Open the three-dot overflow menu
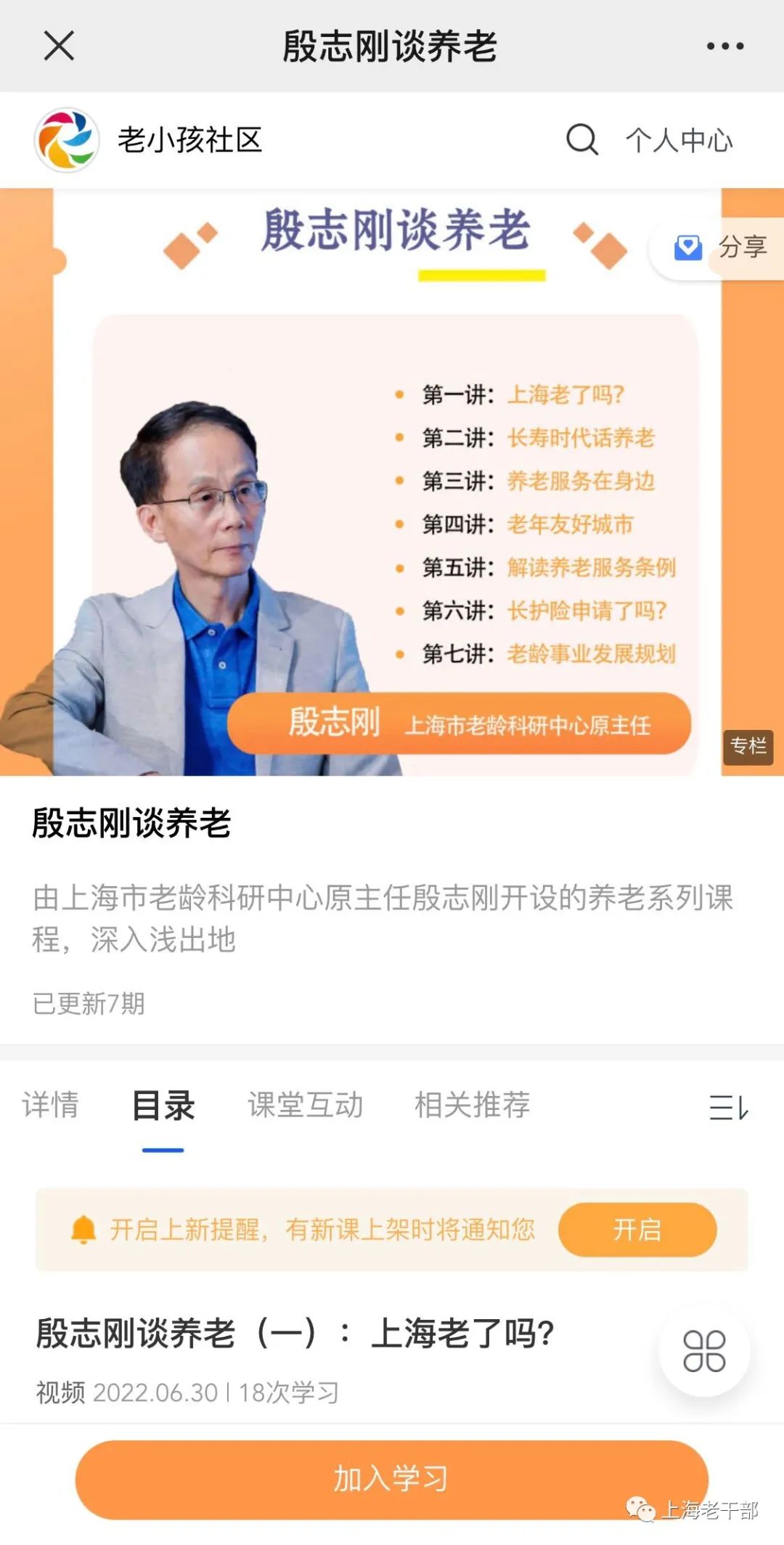 (x=724, y=46)
